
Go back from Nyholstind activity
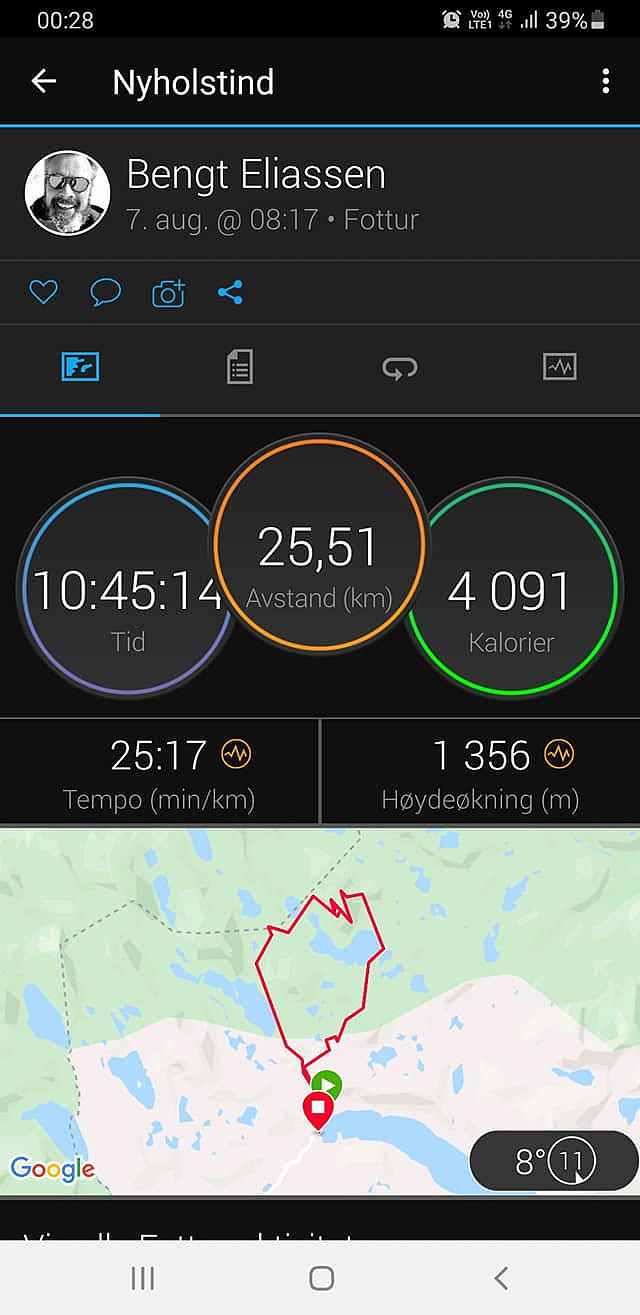[x=44, y=82]
